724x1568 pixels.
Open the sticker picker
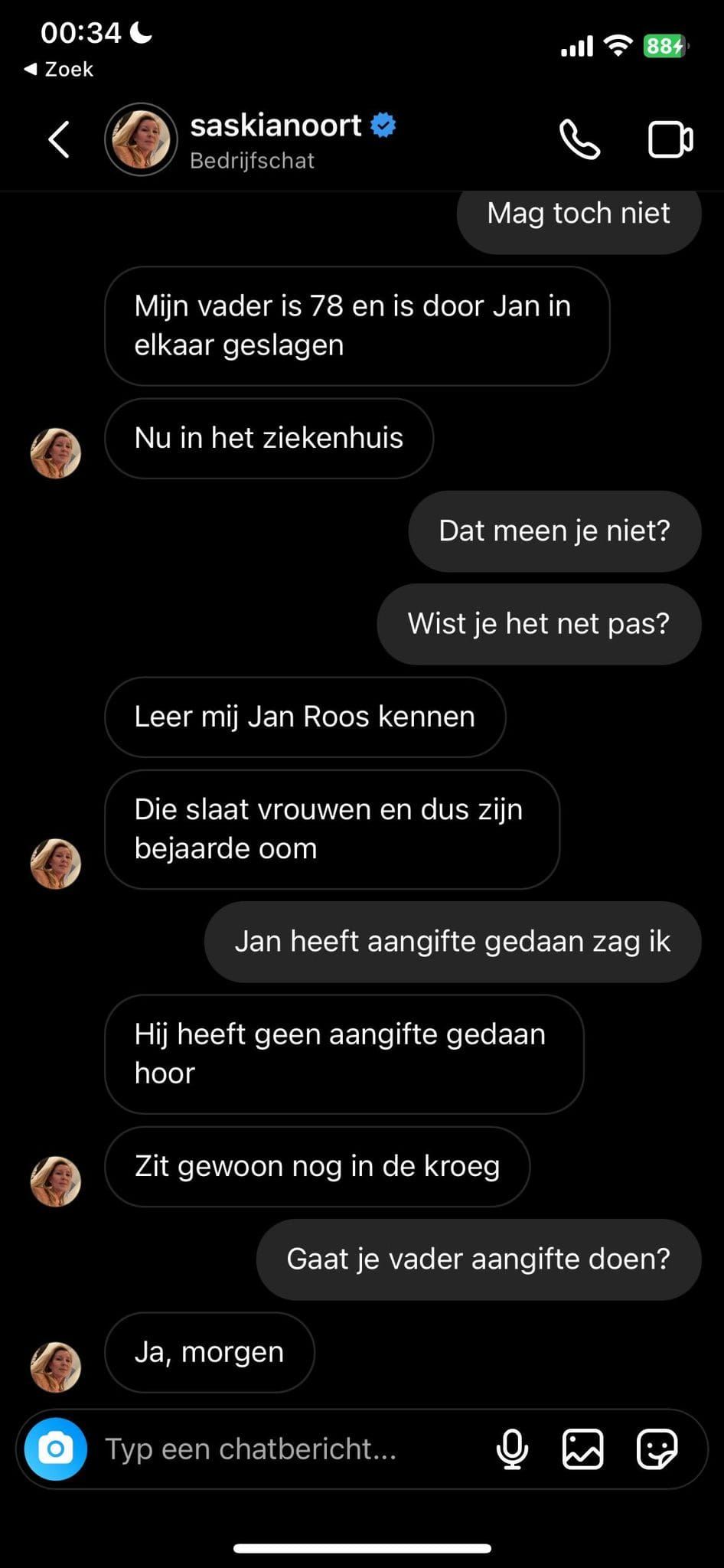(x=657, y=1449)
